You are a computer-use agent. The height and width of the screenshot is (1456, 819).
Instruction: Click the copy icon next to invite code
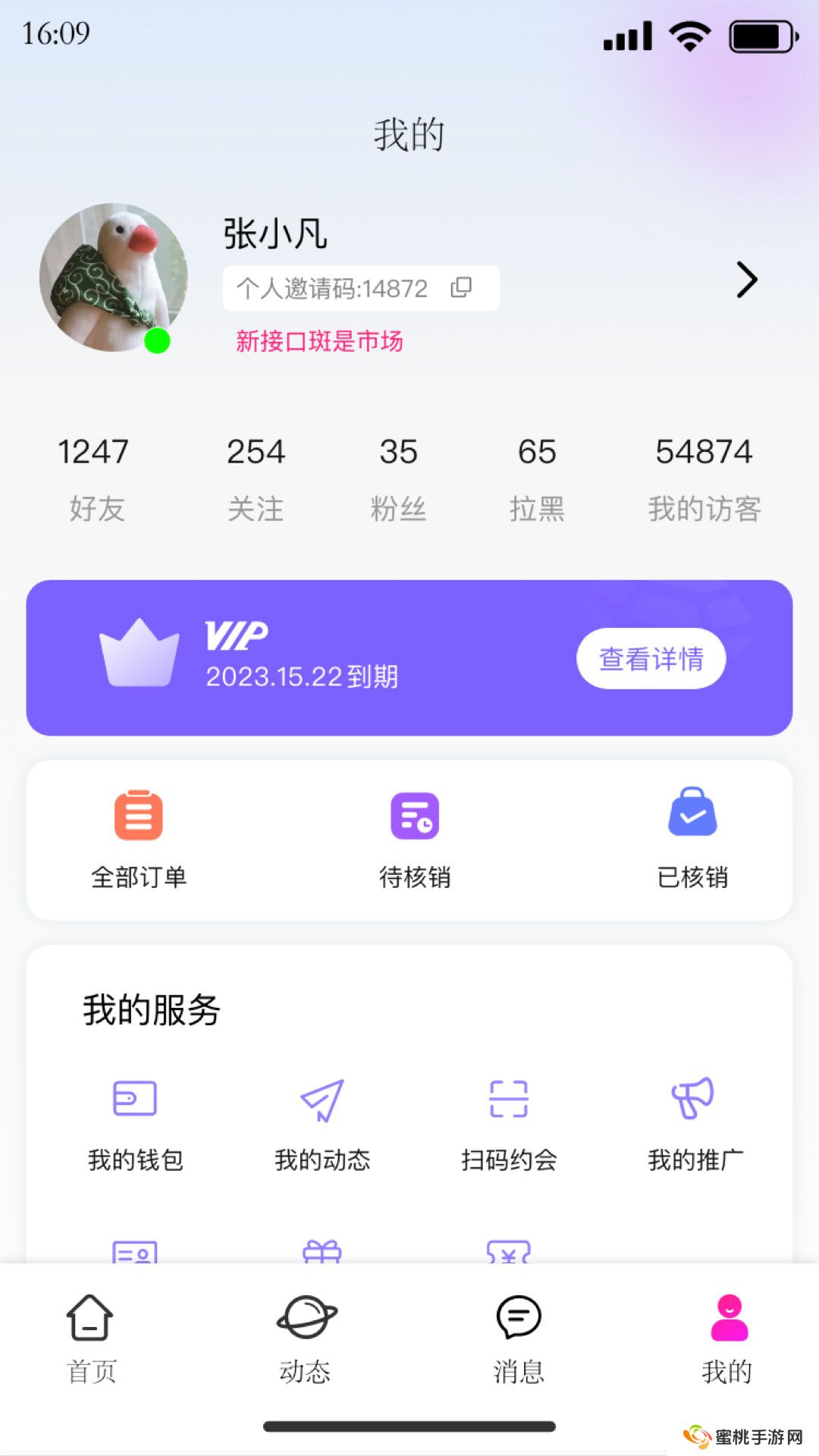[x=461, y=288]
